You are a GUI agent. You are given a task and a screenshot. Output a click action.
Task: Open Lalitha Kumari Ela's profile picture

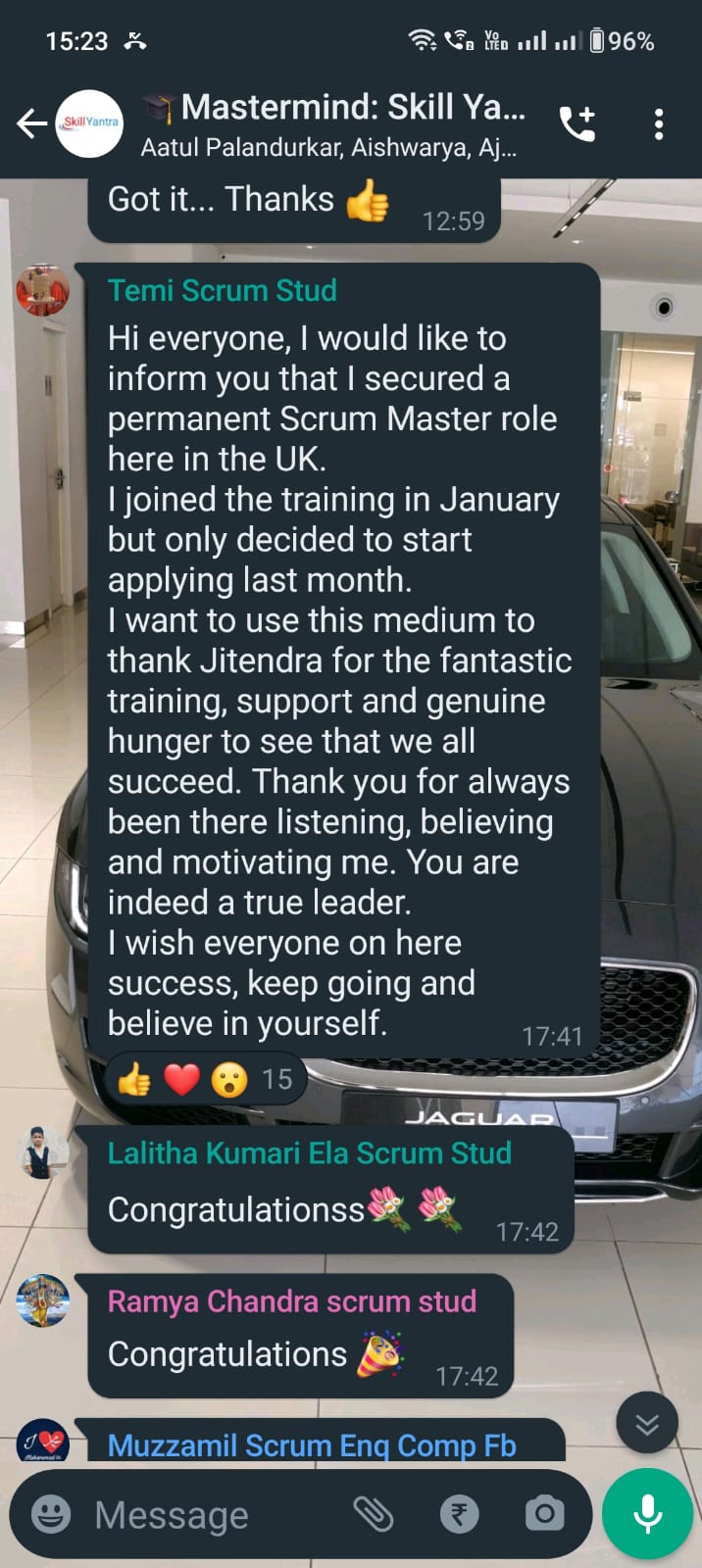pos(43,1152)
